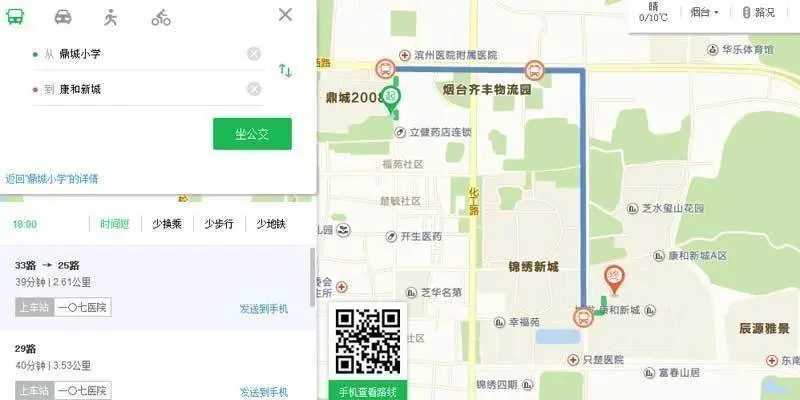
Task: Switch to cycling mode icon
Action: (x=160, y=16)
